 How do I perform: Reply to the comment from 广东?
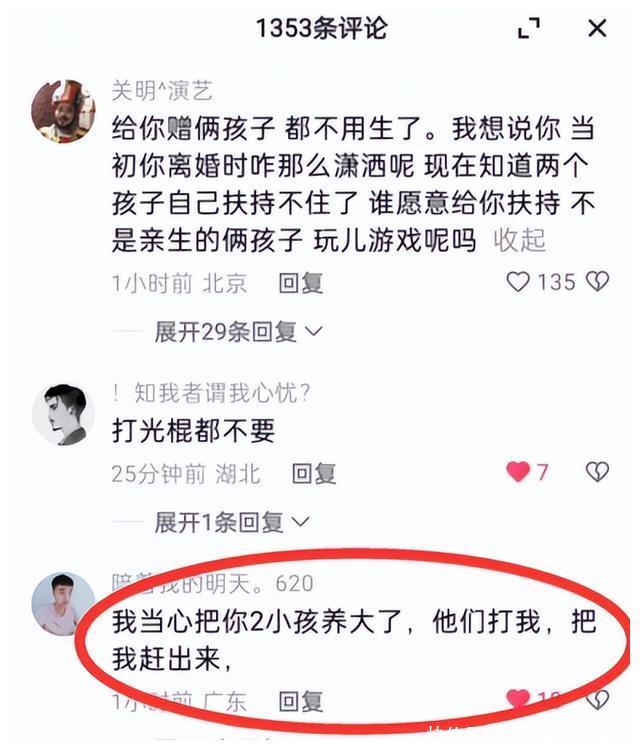[x=300, y=701]
